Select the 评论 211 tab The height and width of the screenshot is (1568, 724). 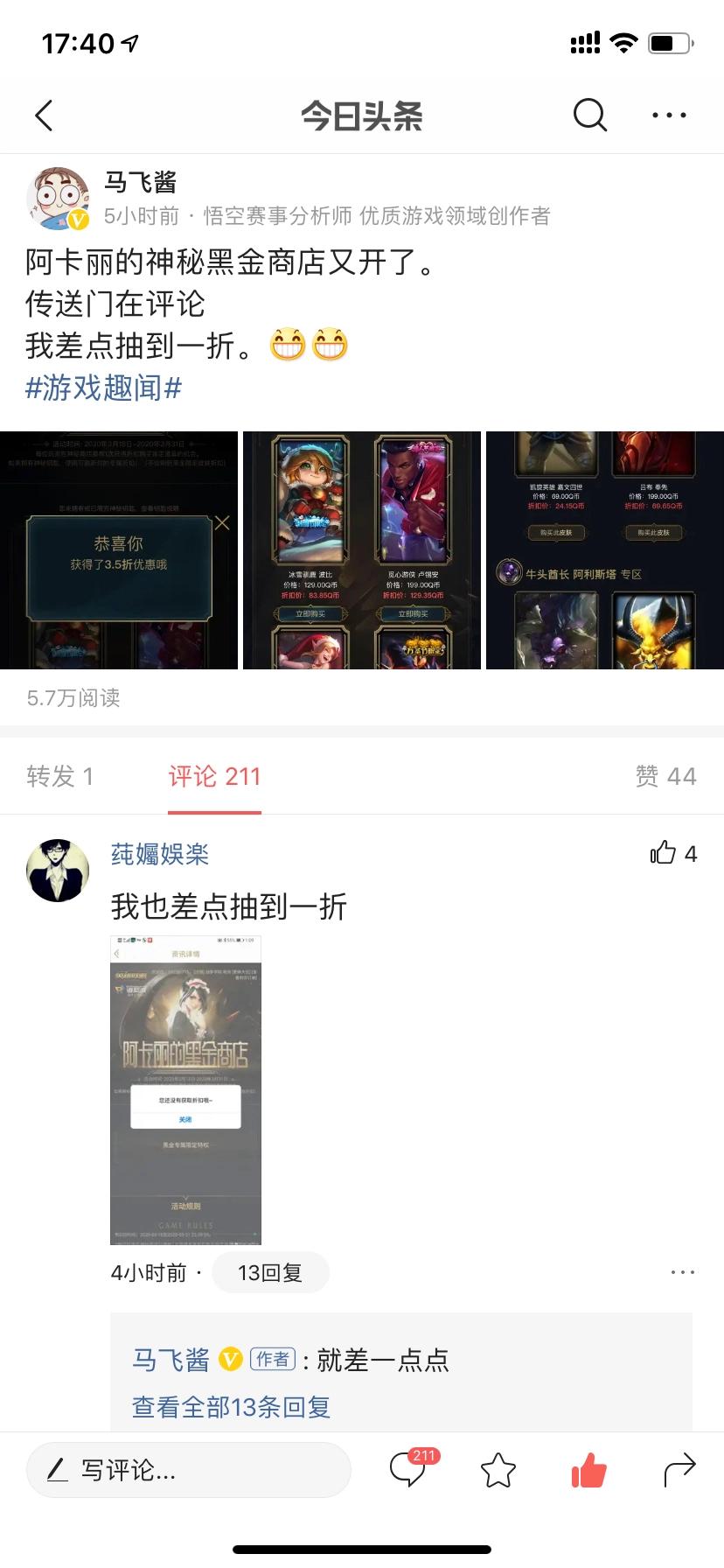[x=214, y=776]
